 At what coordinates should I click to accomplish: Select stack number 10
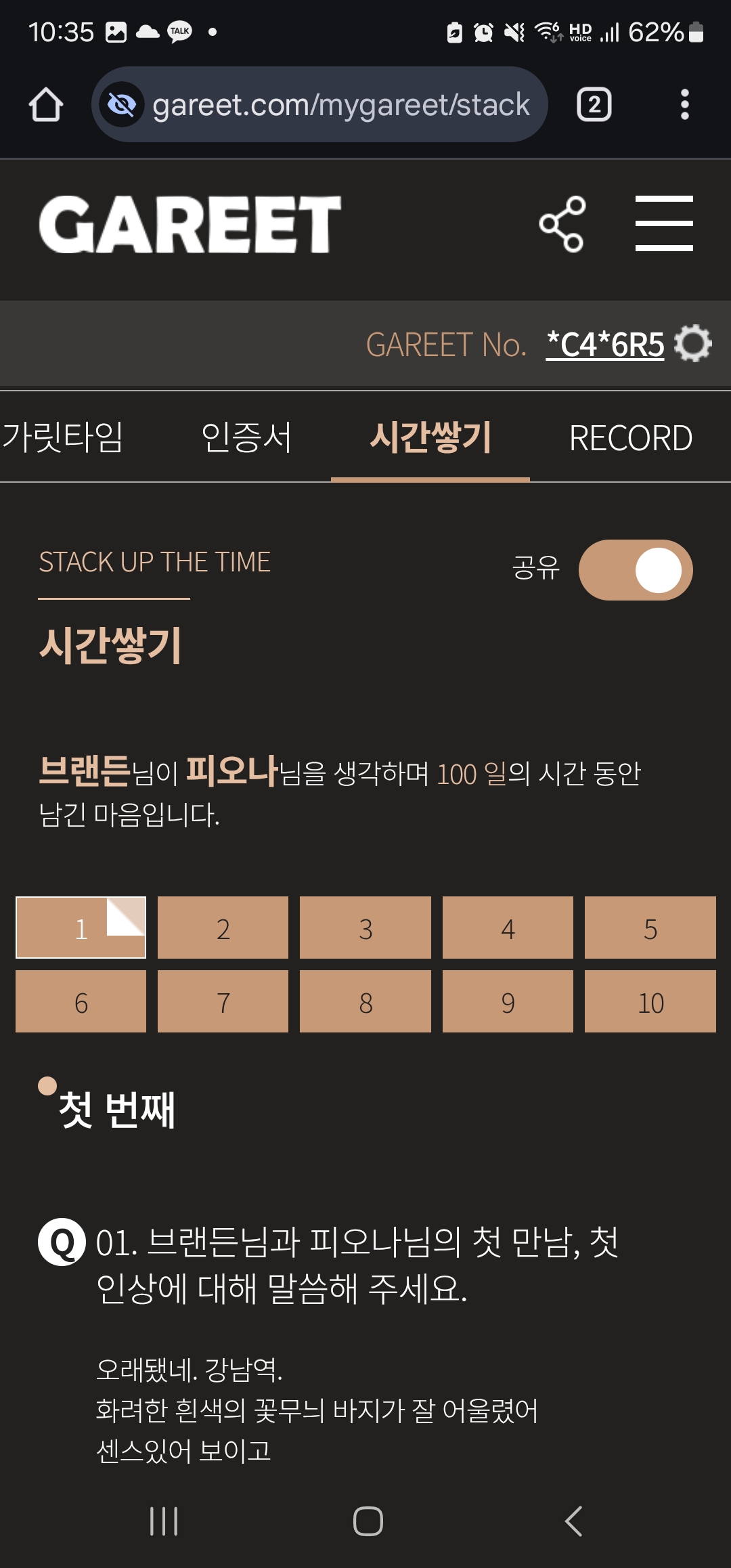point(650,1002)
